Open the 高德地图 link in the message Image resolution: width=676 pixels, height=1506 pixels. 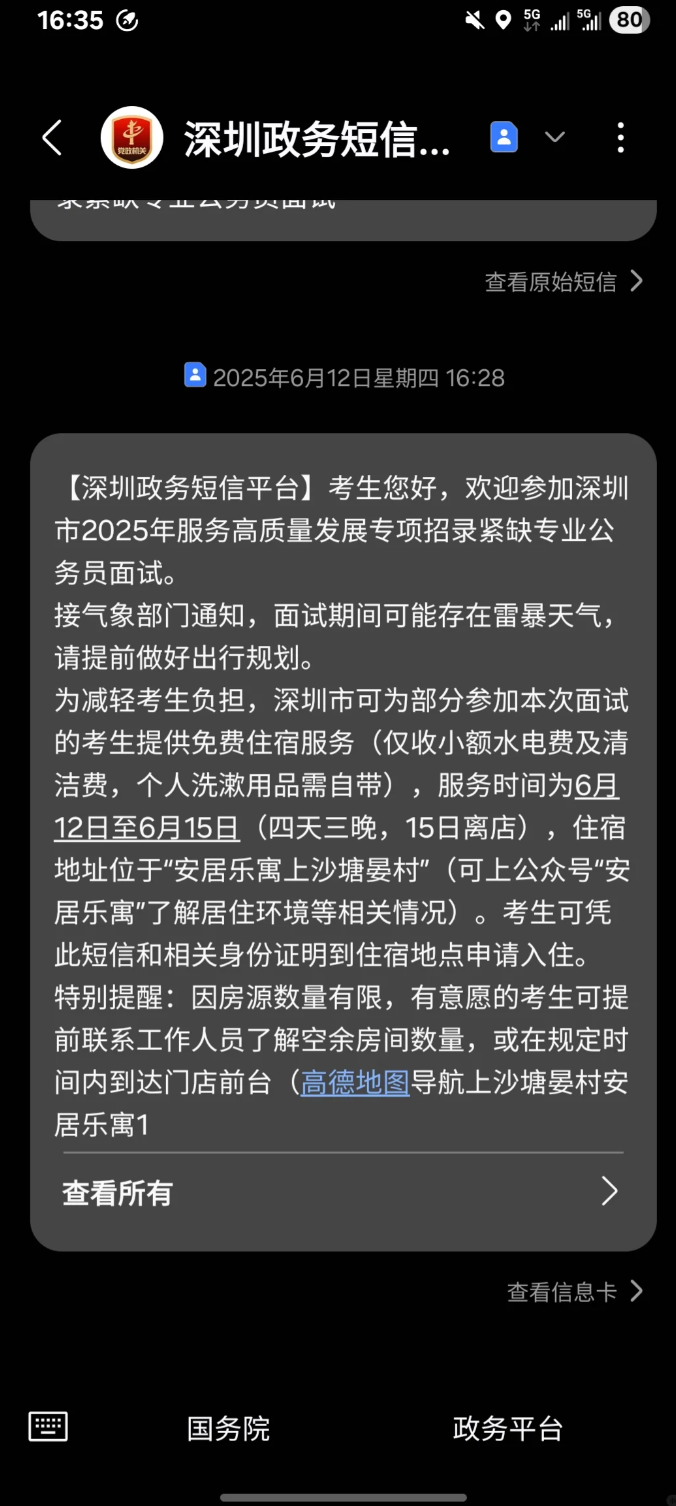pyautogui.click(x=356, y=1083)
